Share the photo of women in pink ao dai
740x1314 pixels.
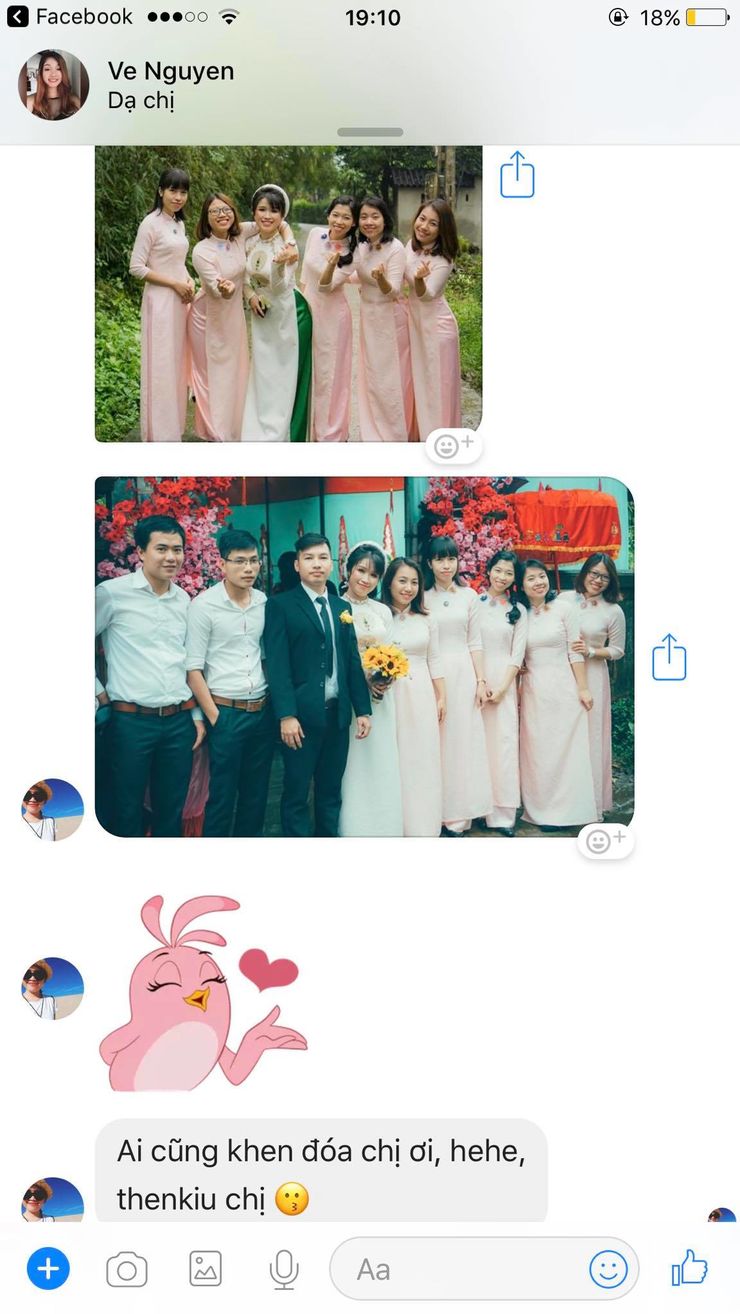pos(517,175)
